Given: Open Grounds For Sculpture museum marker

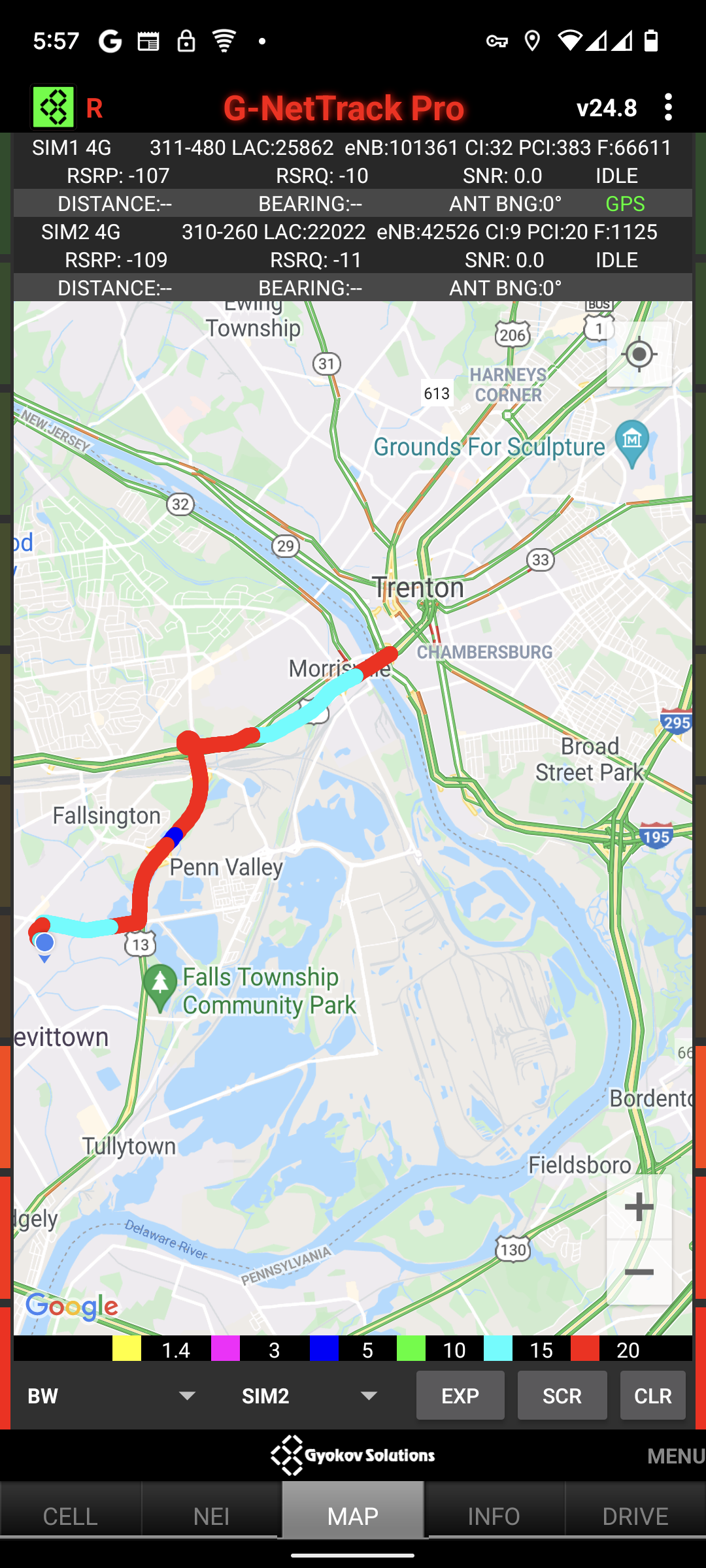Looking at the screenshot, I should click(x=632, y=442).
